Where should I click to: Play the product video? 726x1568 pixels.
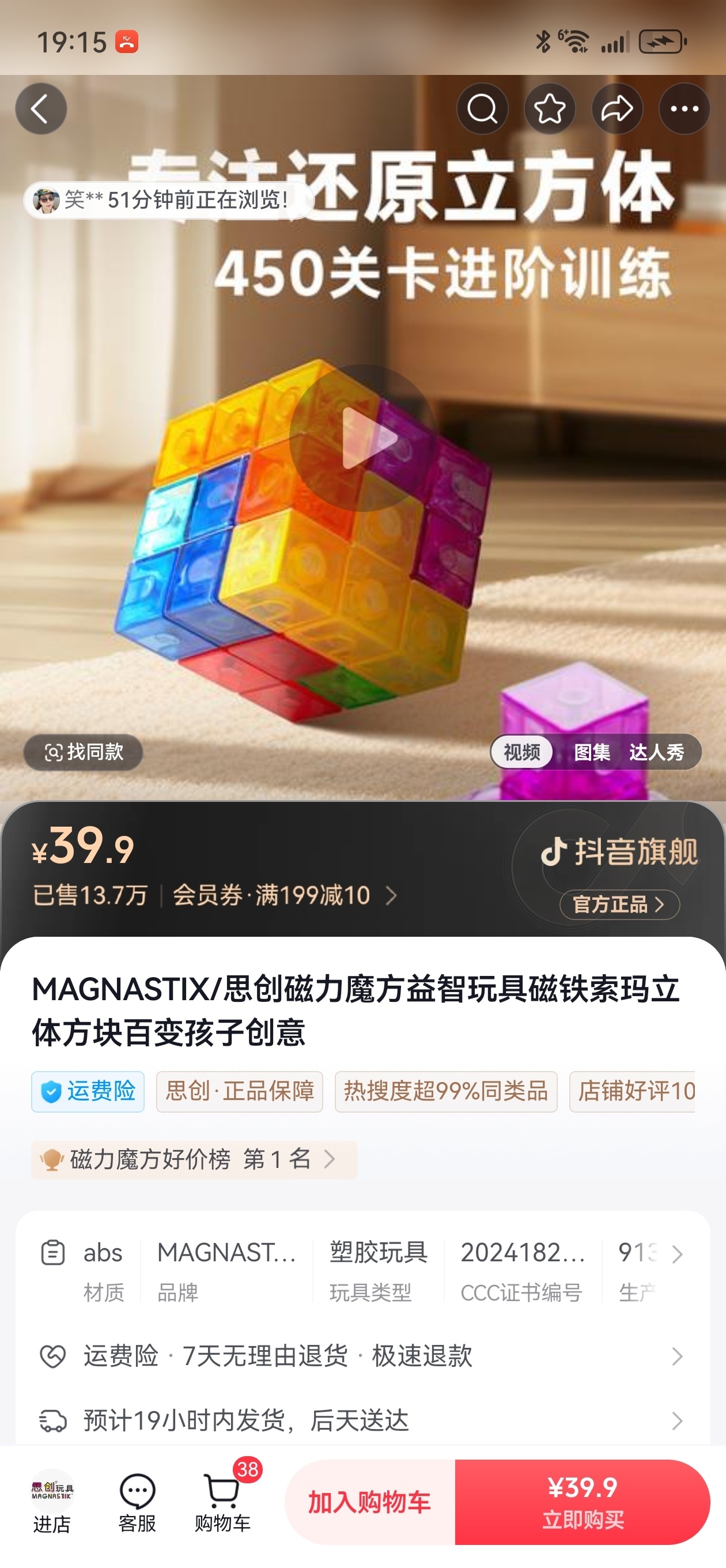(364, 438)
